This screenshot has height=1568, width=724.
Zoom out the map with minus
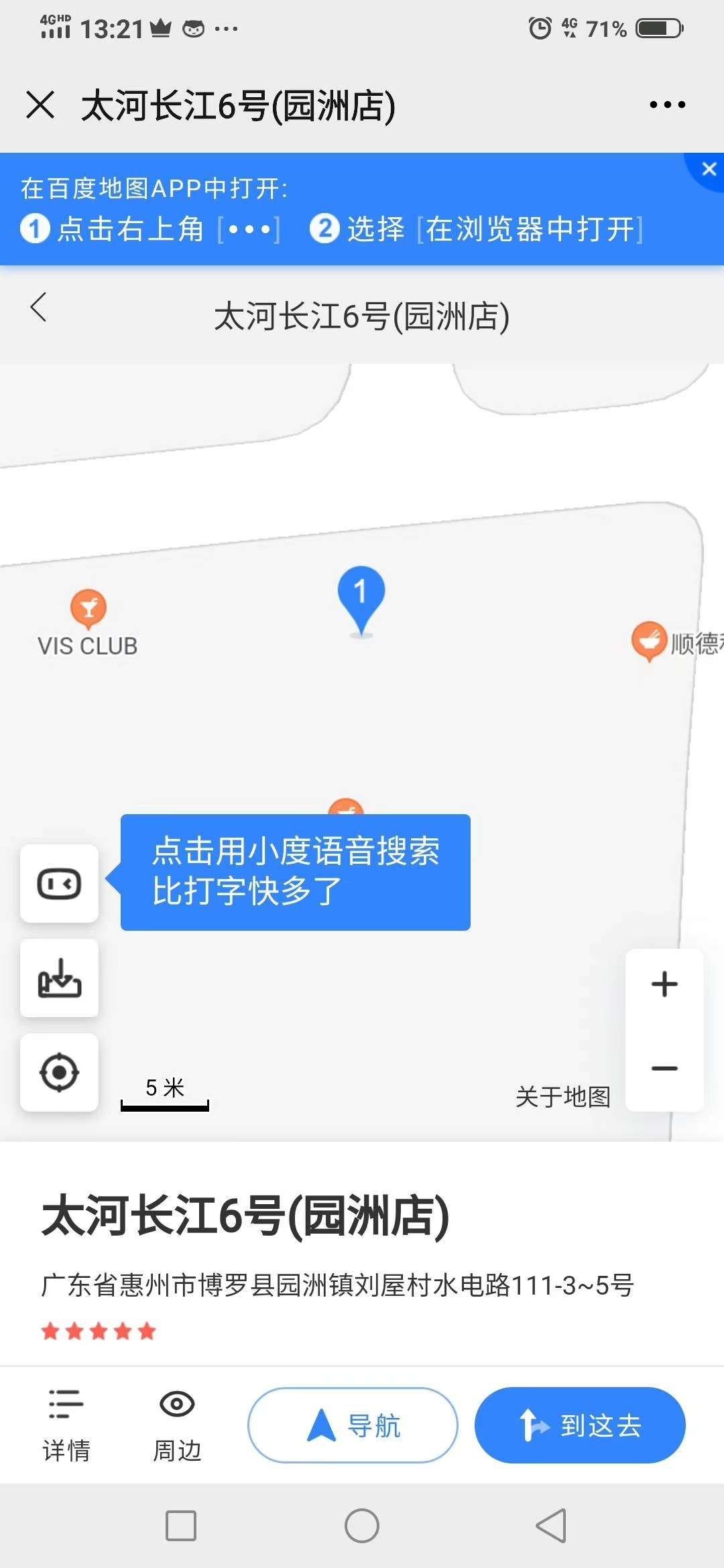click(x=664, y=1069)
